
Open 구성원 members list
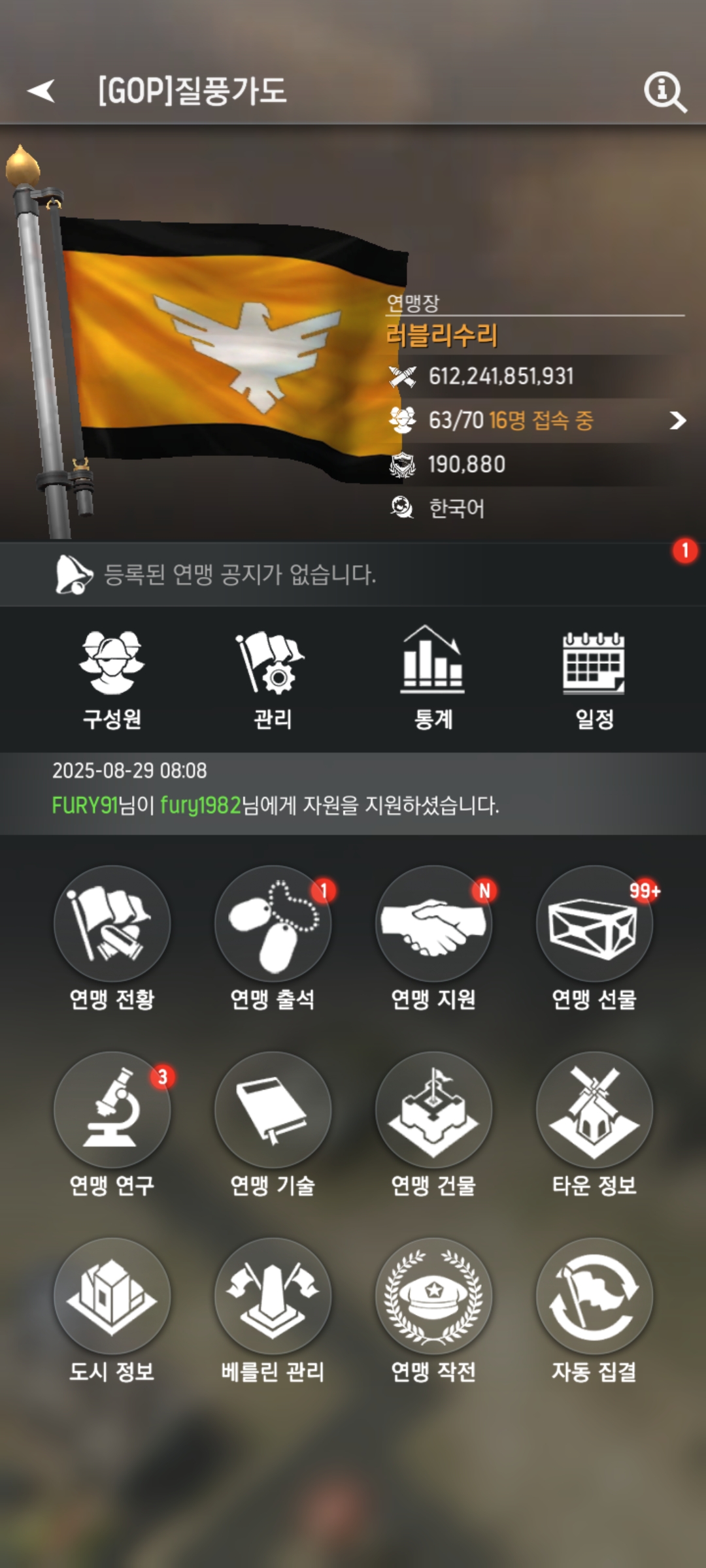pyautogui.click(x=112, y=679)
